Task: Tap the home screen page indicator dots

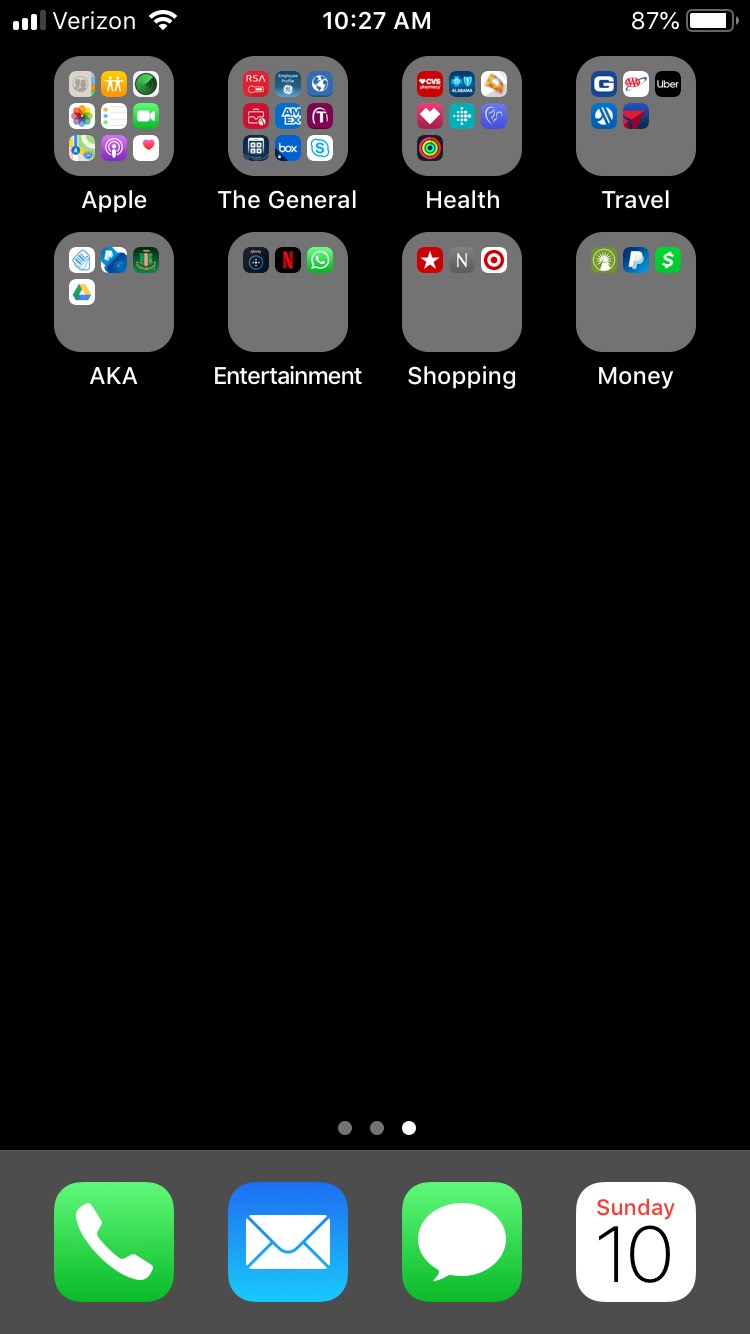Action: [377, 1128]
